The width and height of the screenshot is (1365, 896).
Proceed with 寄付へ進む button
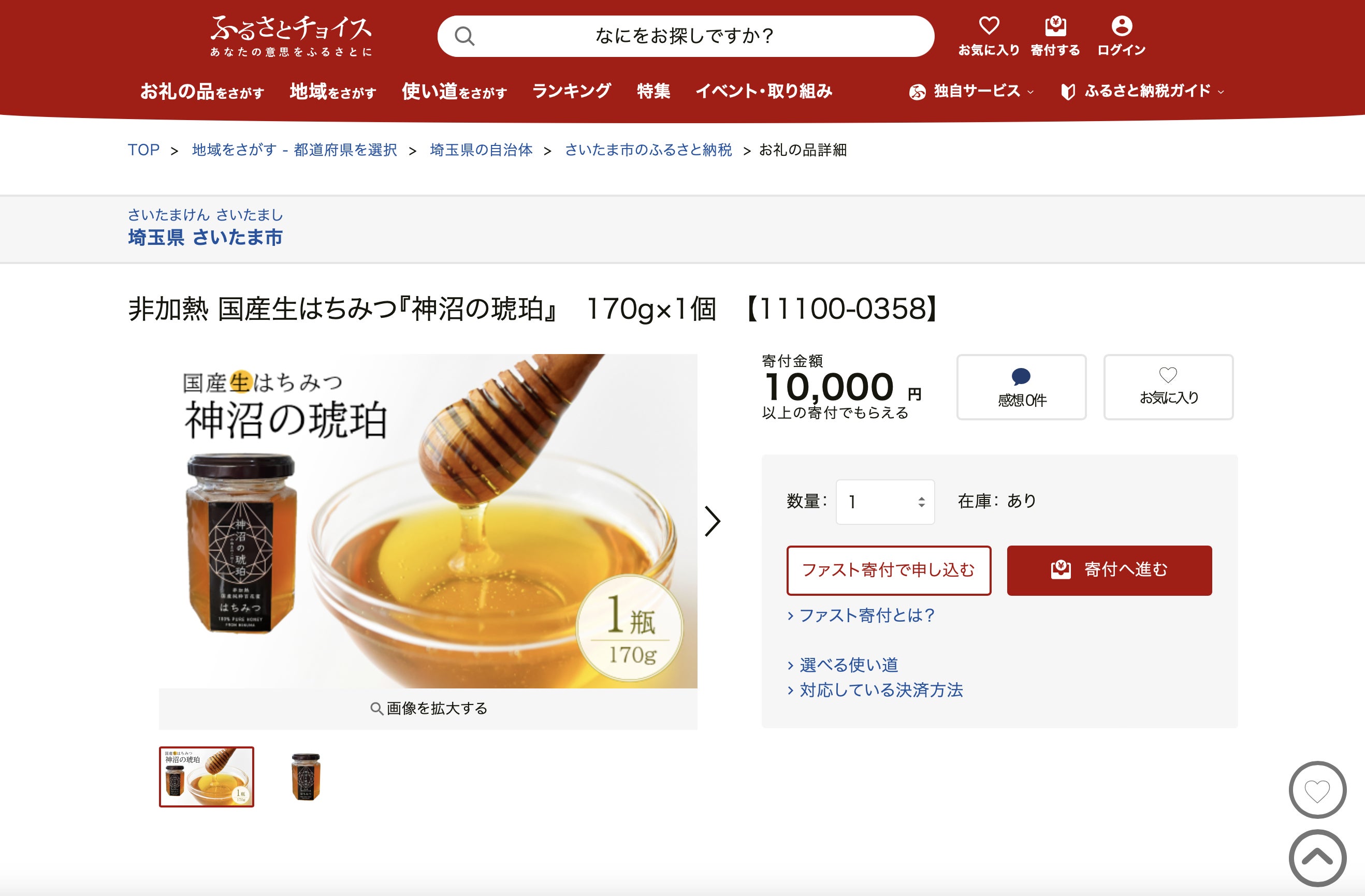(x=1109, y=570)
